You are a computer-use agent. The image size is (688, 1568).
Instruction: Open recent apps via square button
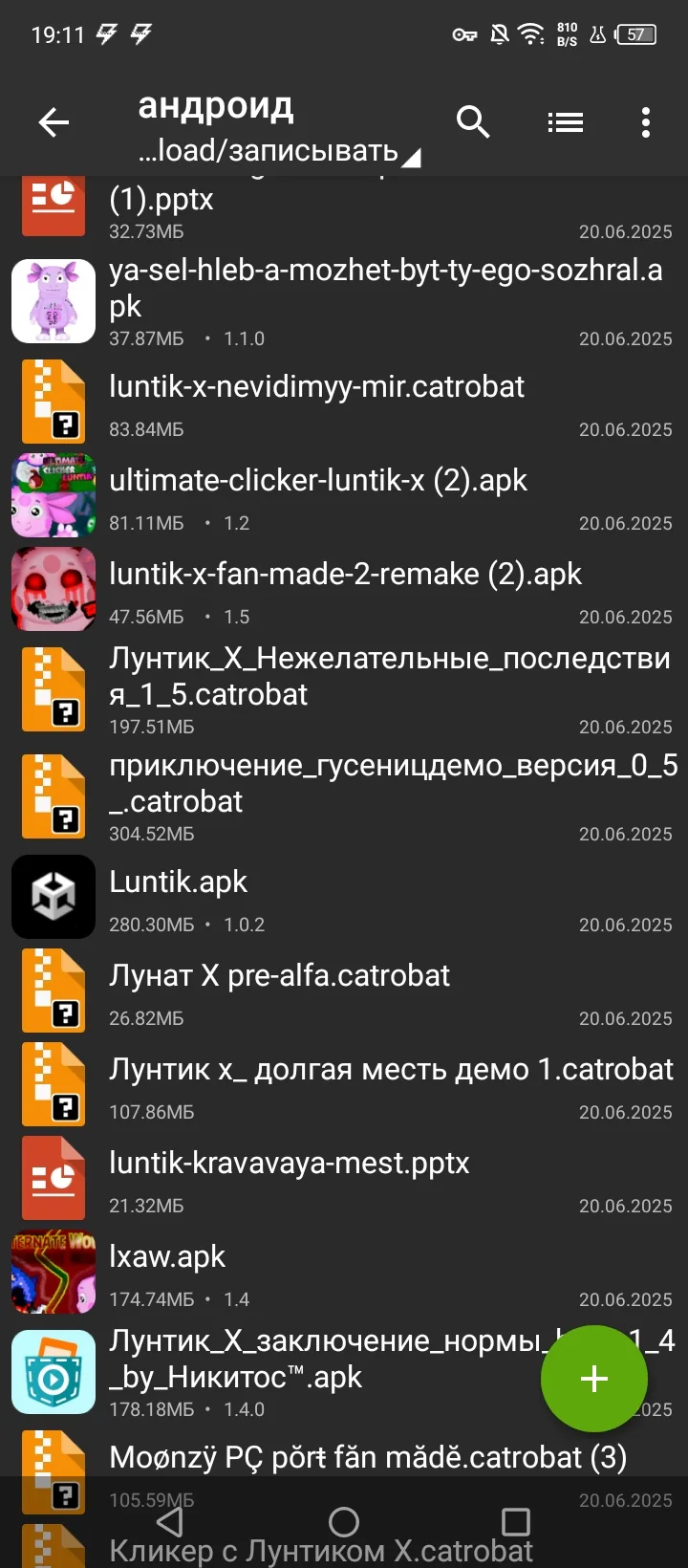(516, 1521)
